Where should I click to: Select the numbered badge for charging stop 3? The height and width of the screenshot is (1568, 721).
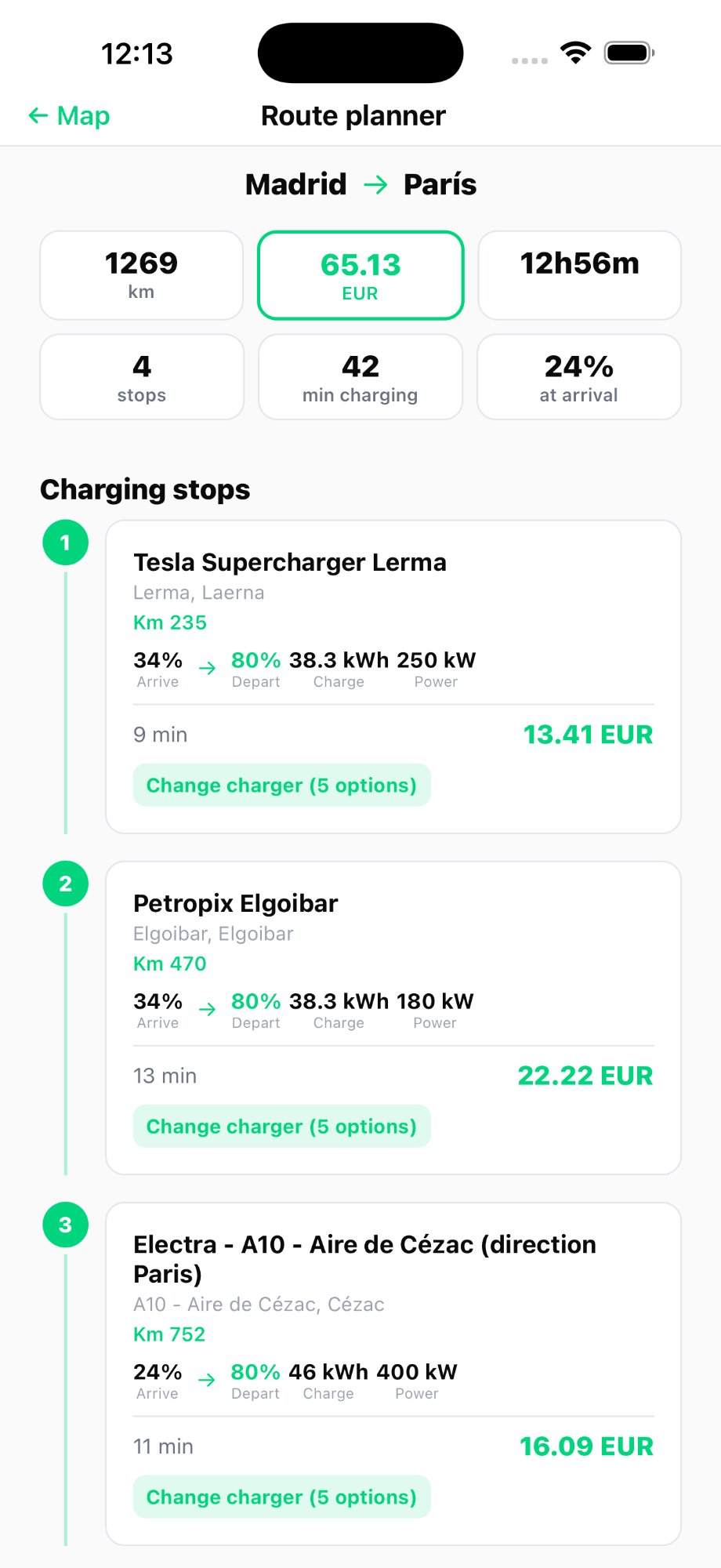click(x=65, y=1225)
